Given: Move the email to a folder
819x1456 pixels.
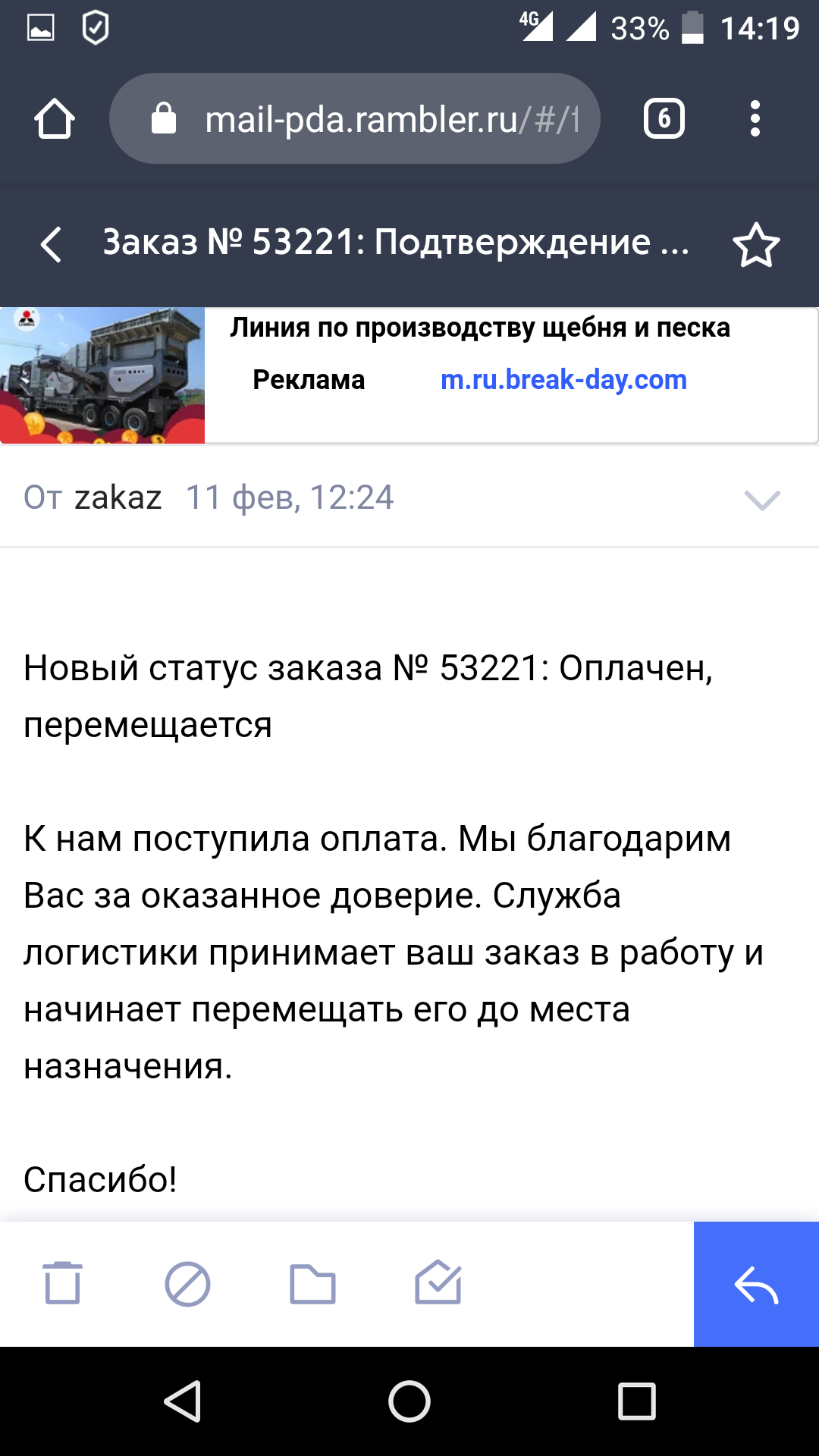Looking at the screenshot, I should (x=312, y=1284).
